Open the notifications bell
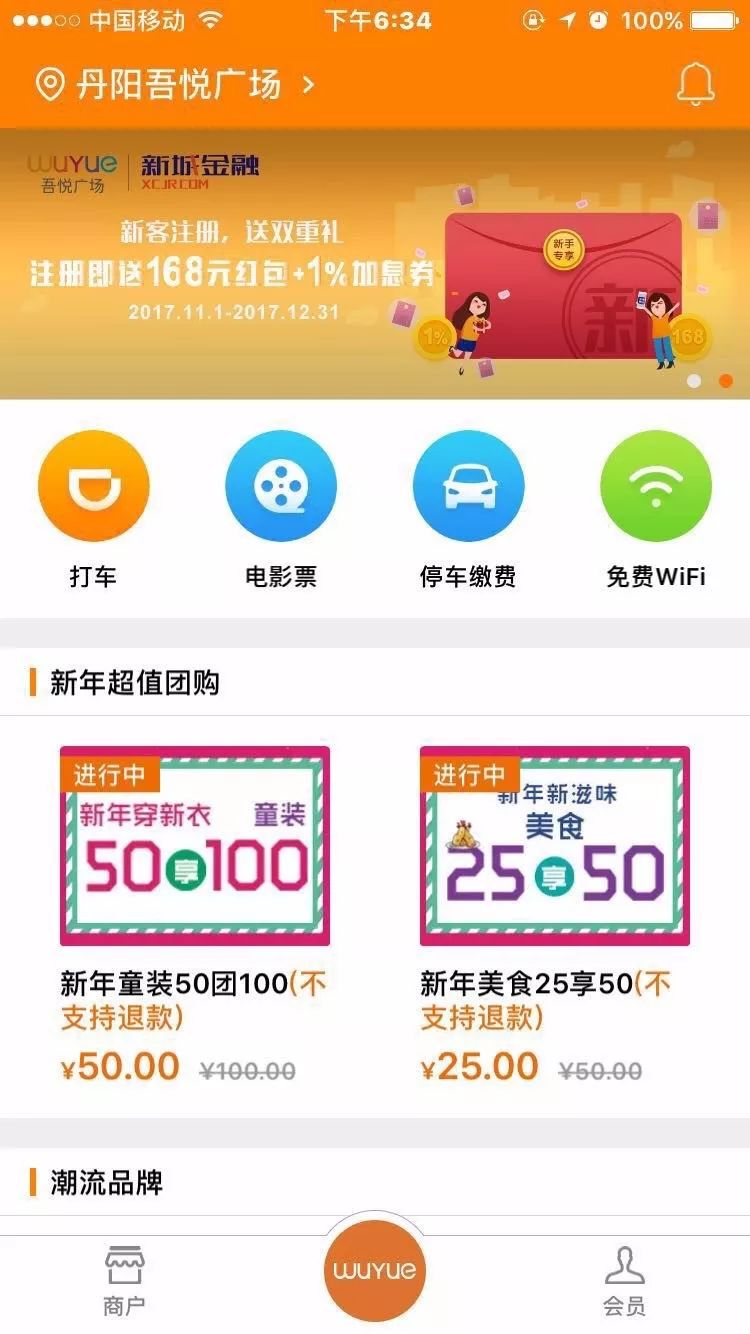 pos(696,85)
